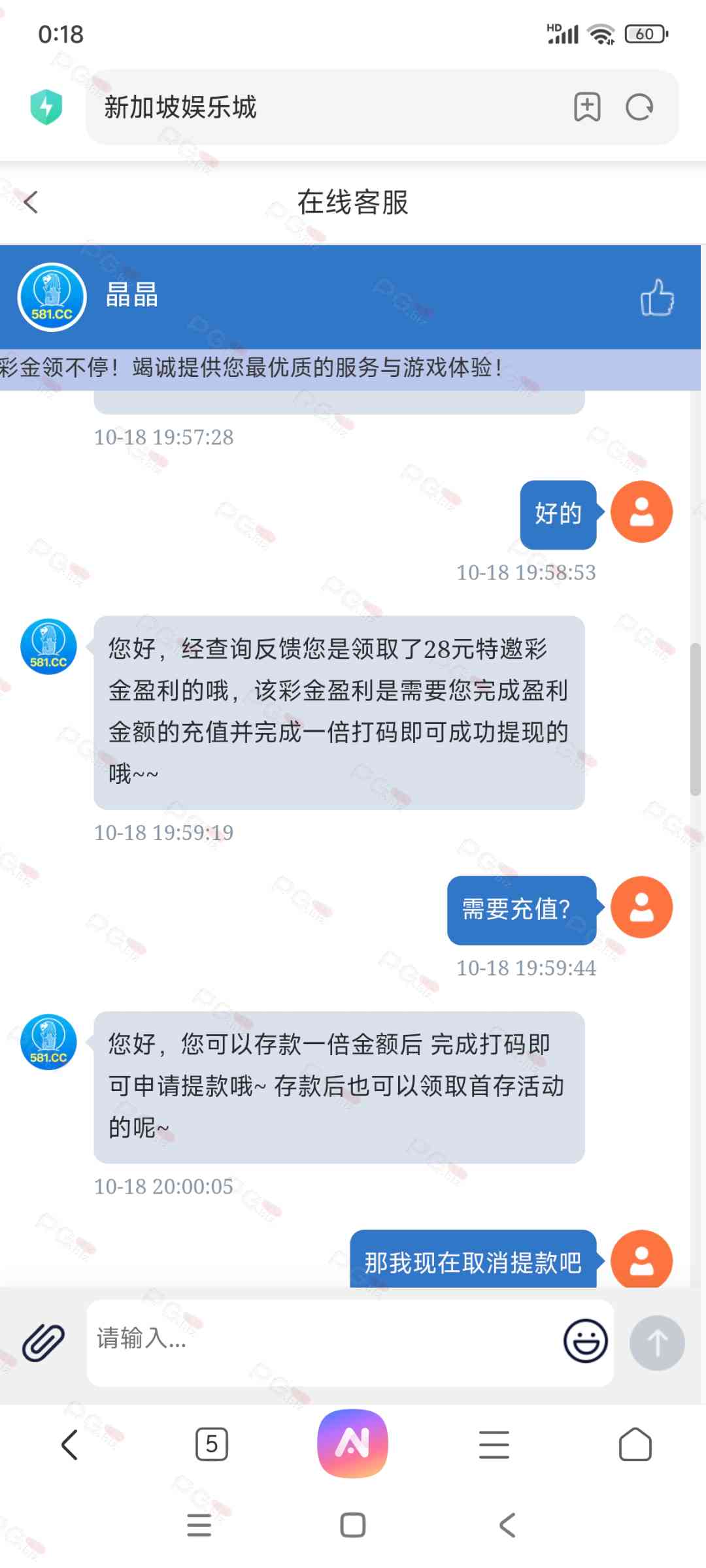The height and width of the screenshot is (1568, 706).
Task: Return to the system home screen
Action: pyautogui.click(x=352, y=1526)
